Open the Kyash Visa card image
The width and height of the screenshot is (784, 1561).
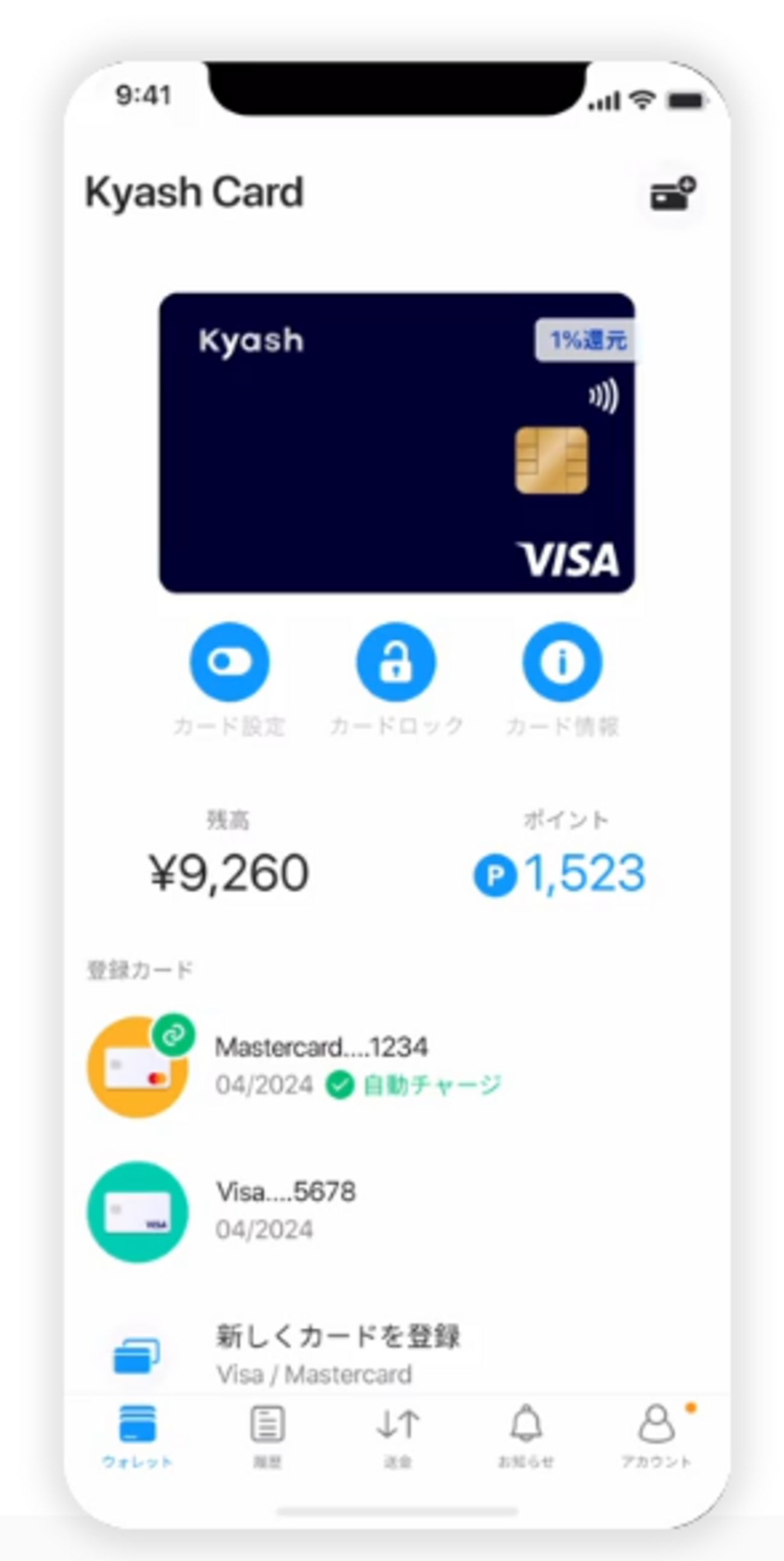[x=397, y=443]
